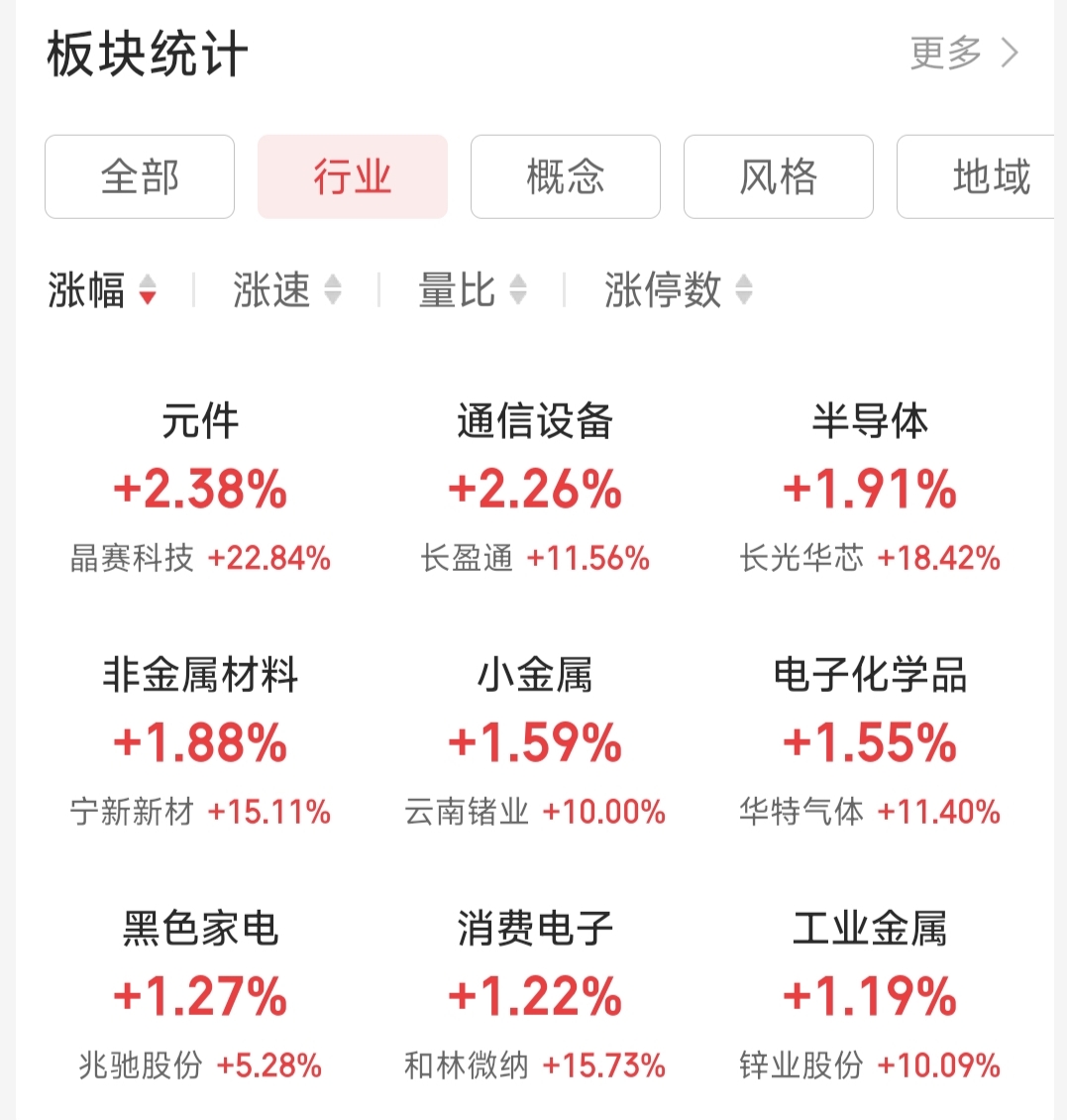Open the 半导体 sector card
The height and width of the screenshot is (1120, 1067).
point(870,490)
